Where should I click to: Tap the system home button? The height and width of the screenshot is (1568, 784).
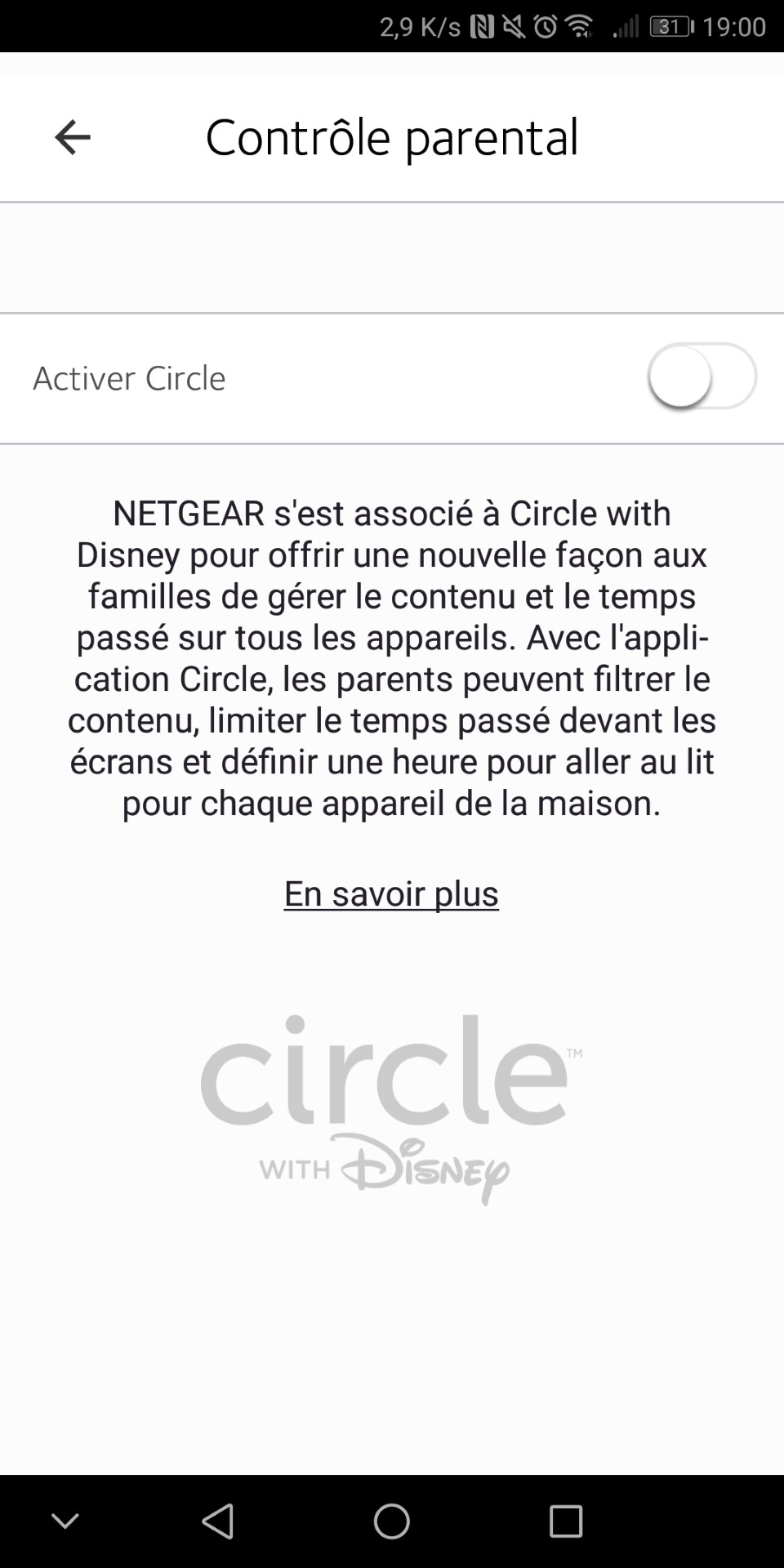click(391, 1521)
